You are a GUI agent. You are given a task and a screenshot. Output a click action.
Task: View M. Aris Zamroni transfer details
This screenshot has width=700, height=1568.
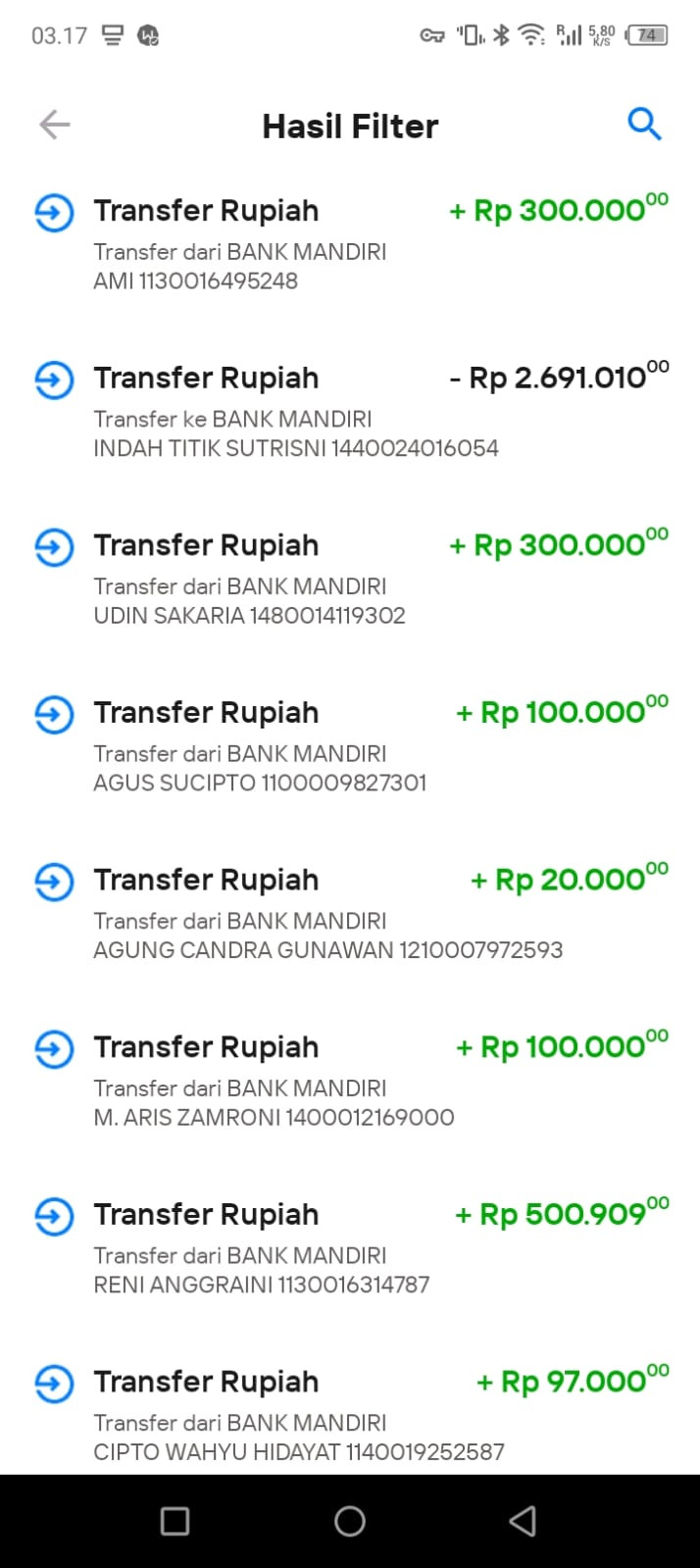pos(350,1081)
